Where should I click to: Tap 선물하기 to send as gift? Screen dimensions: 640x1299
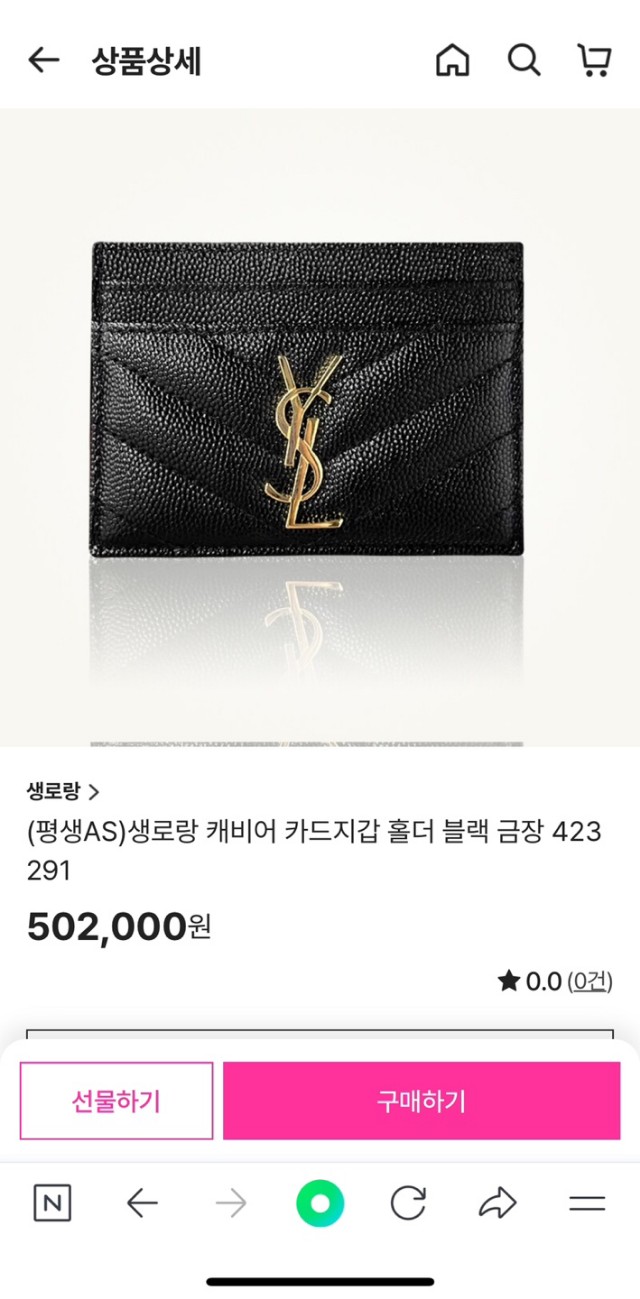point(116,1101)
